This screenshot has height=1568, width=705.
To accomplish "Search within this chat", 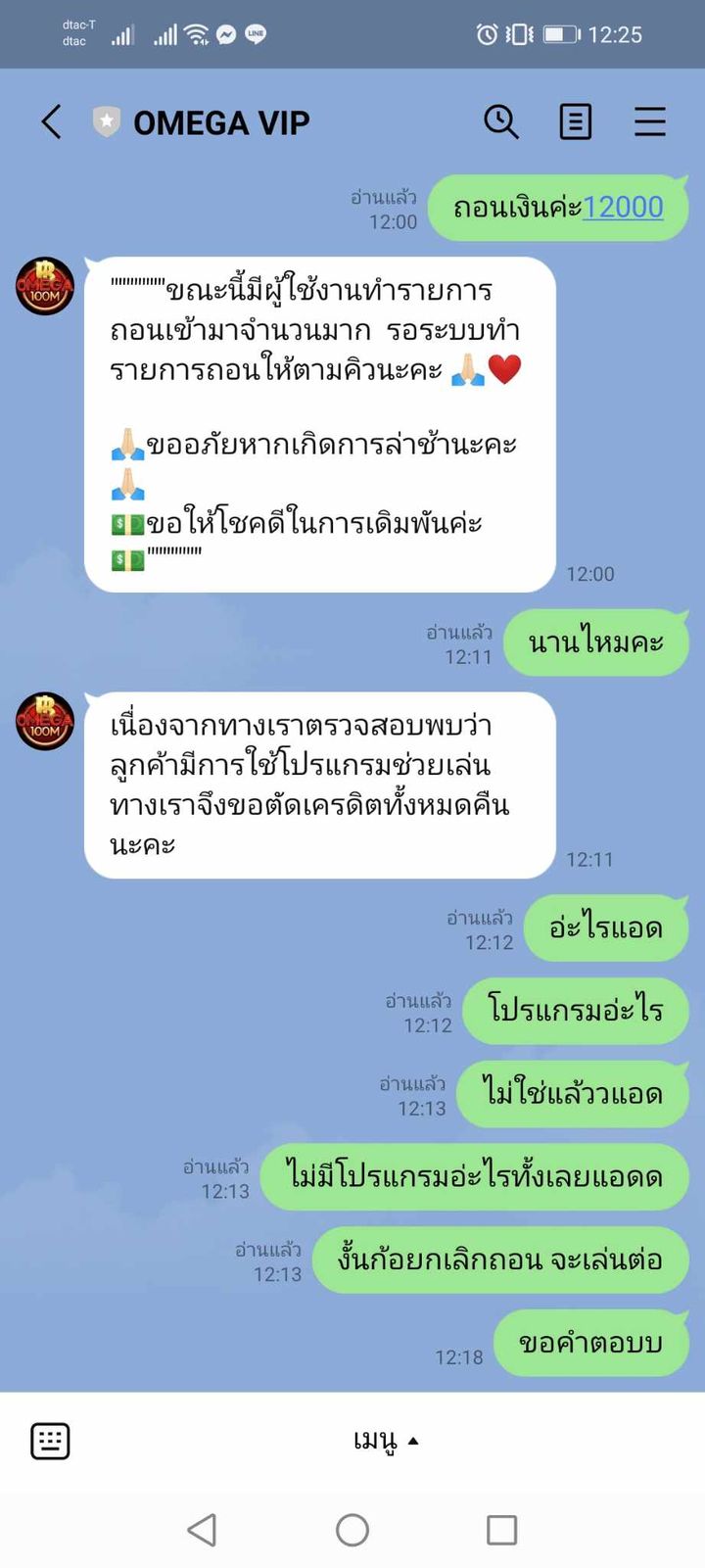I will [501, 122].
